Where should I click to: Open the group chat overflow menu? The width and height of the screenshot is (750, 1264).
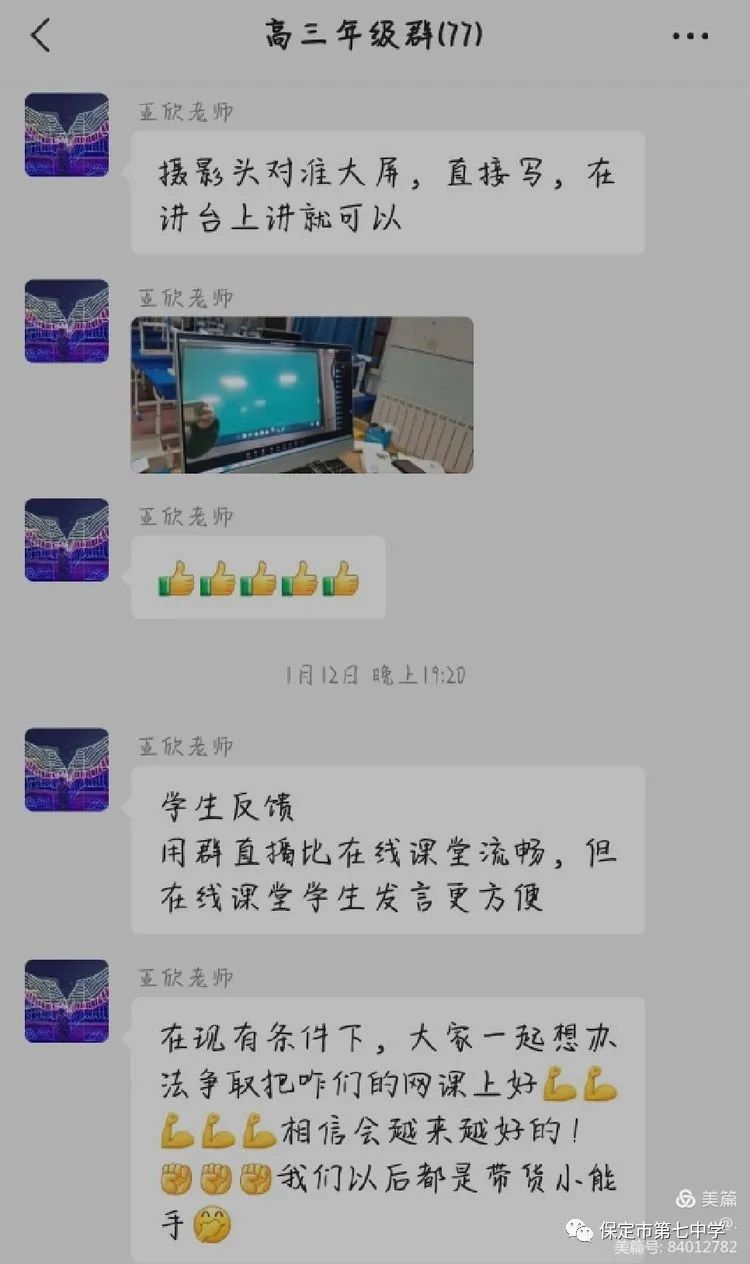[x=690, y=37]
